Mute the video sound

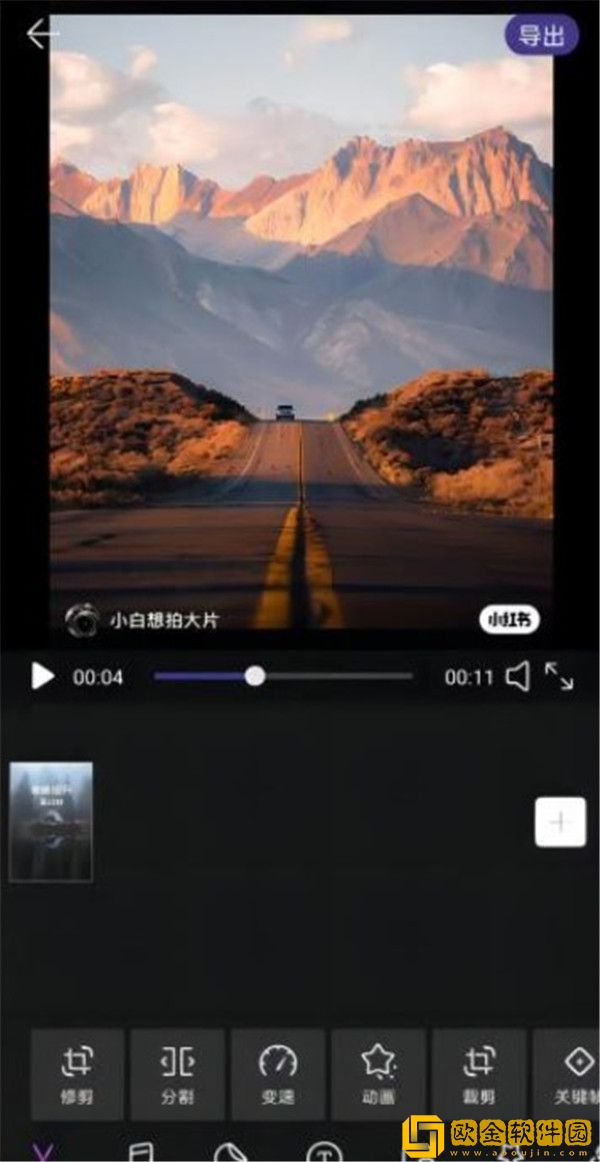point(517,677)
